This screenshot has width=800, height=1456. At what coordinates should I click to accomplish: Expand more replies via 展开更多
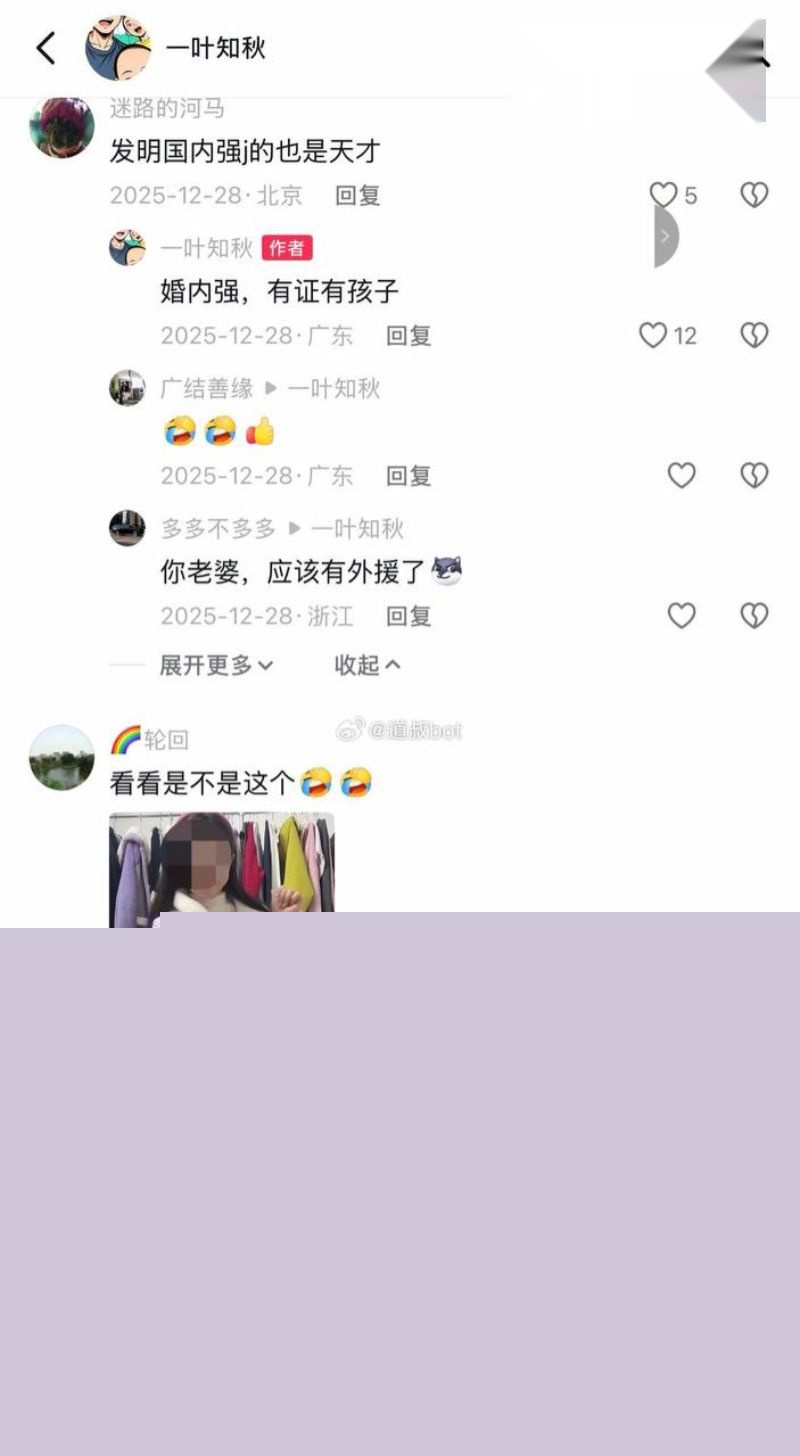coord(213,664)
